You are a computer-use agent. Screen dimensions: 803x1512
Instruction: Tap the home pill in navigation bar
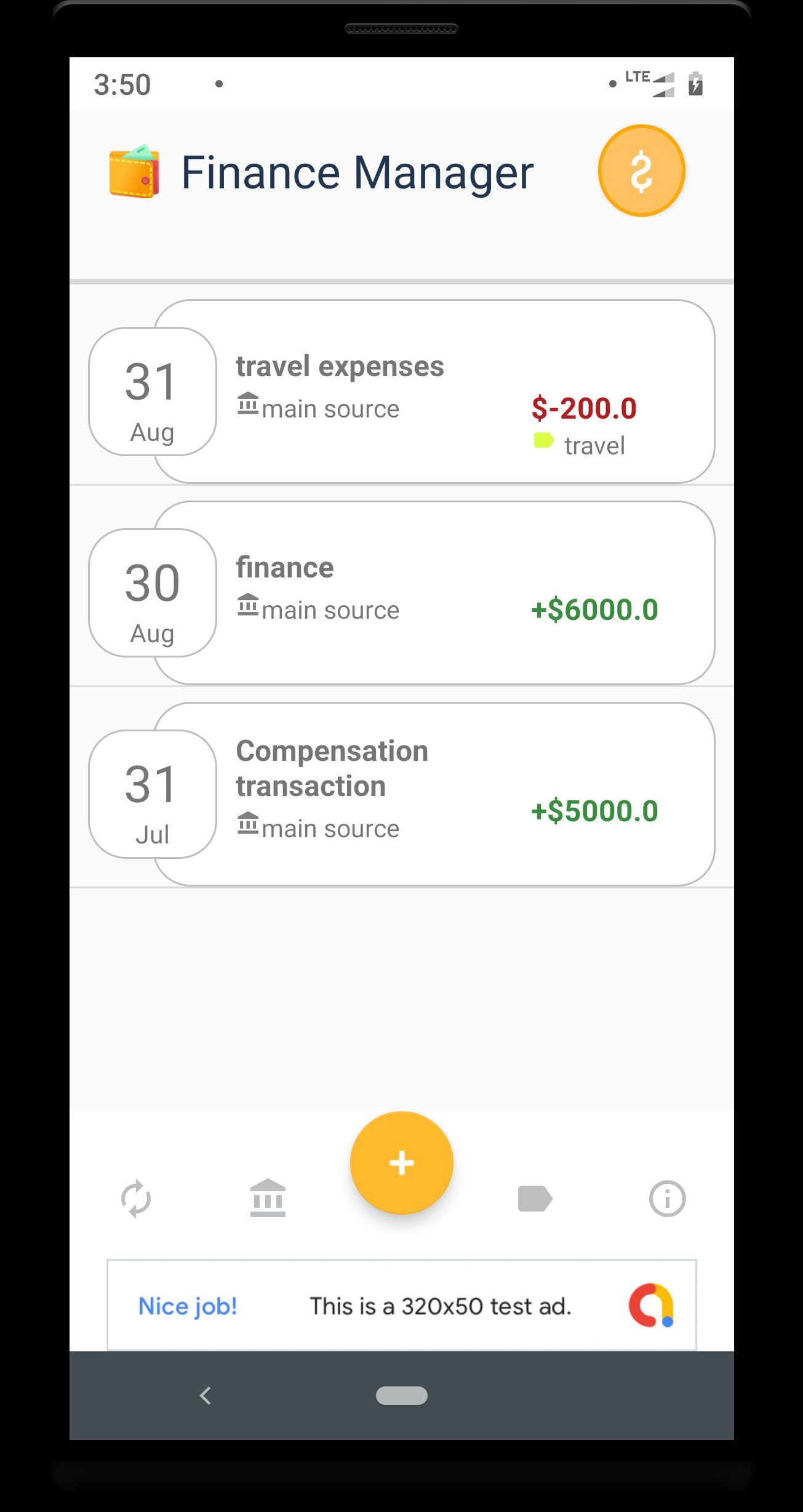click(401, 1395)
